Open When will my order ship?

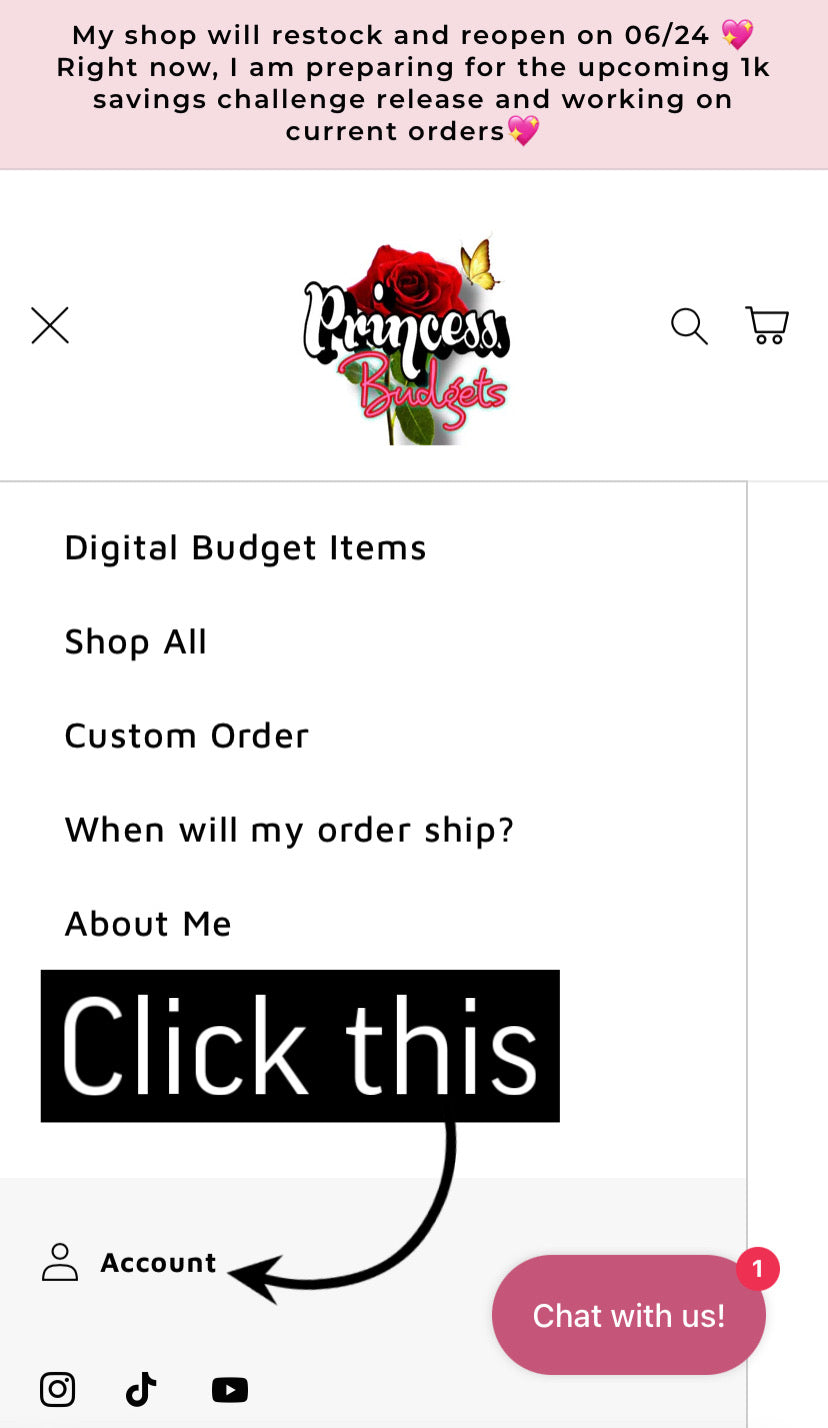(x=289, y=830)
